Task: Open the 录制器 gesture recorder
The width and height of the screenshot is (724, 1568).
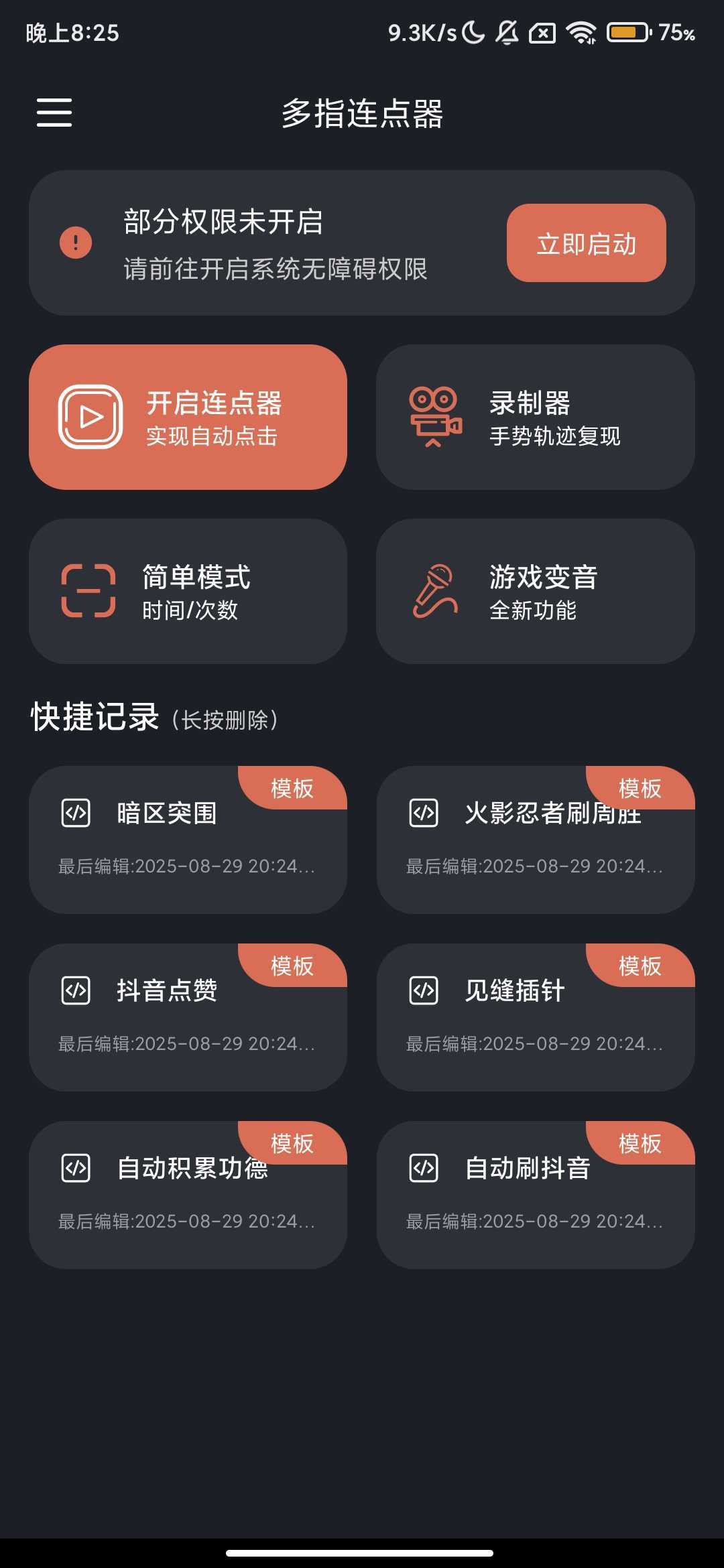Action: pos(535,417)
